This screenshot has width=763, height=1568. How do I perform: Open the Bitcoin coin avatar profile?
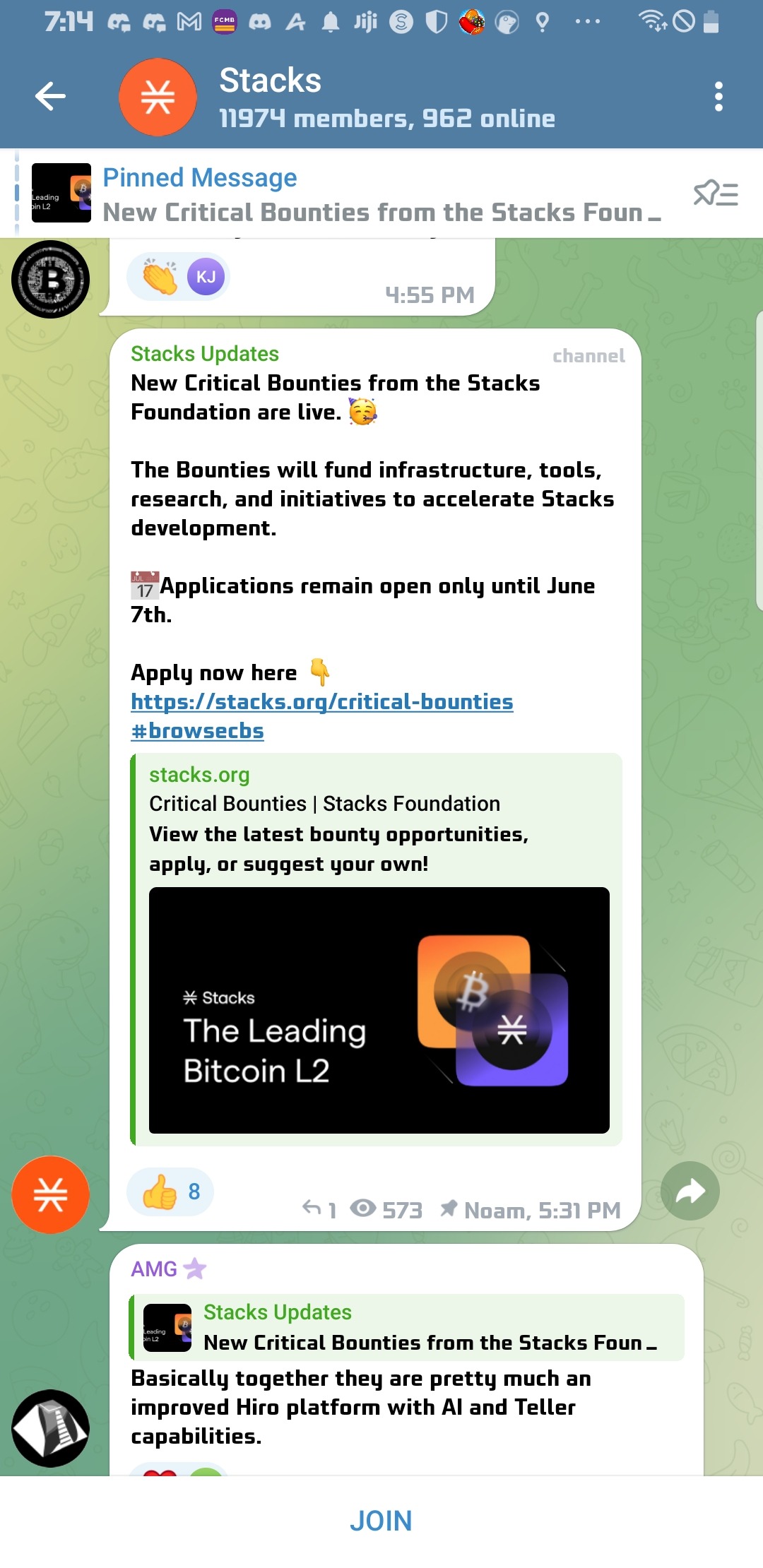50,280
